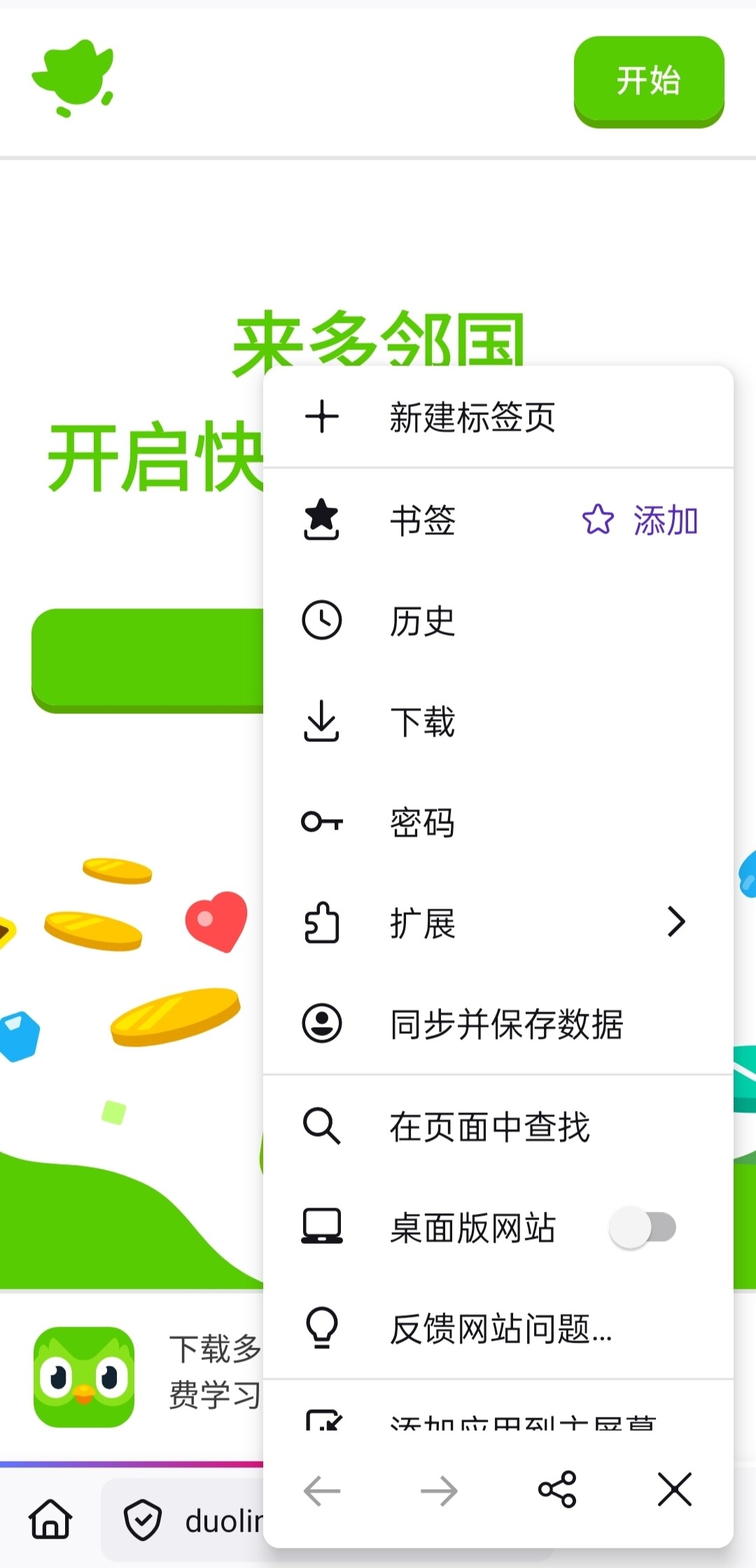Tap the forward arrow in the menu bar

tap(439, 1491)
